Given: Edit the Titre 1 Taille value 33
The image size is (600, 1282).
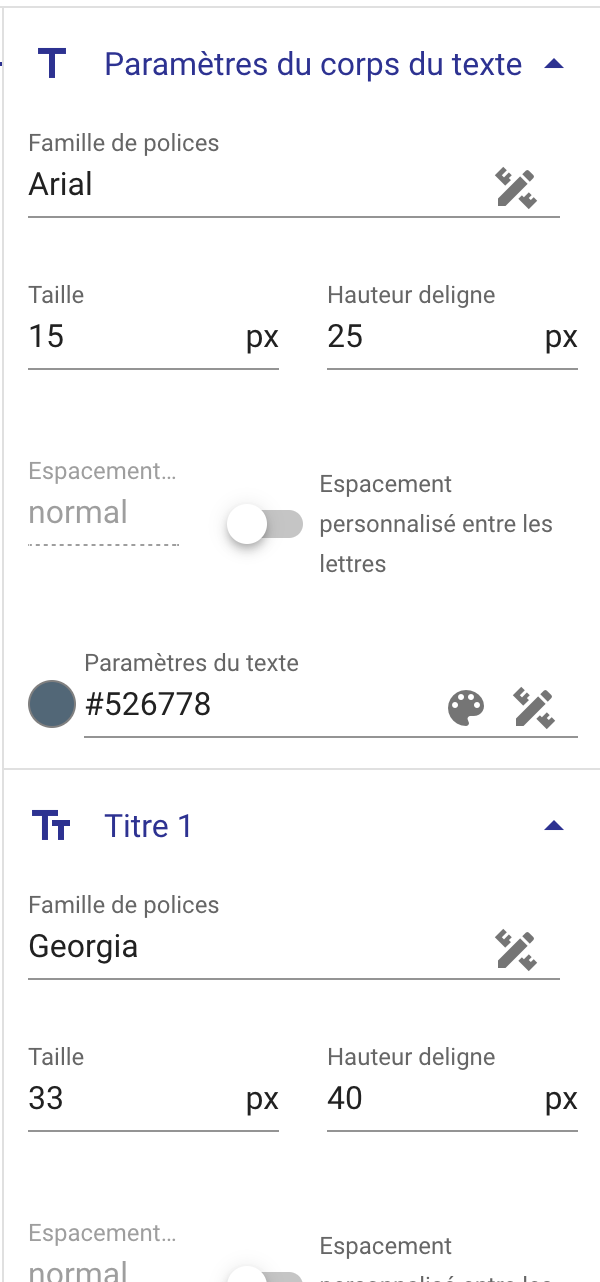Looking at the screenshot, I should 130,1100.
